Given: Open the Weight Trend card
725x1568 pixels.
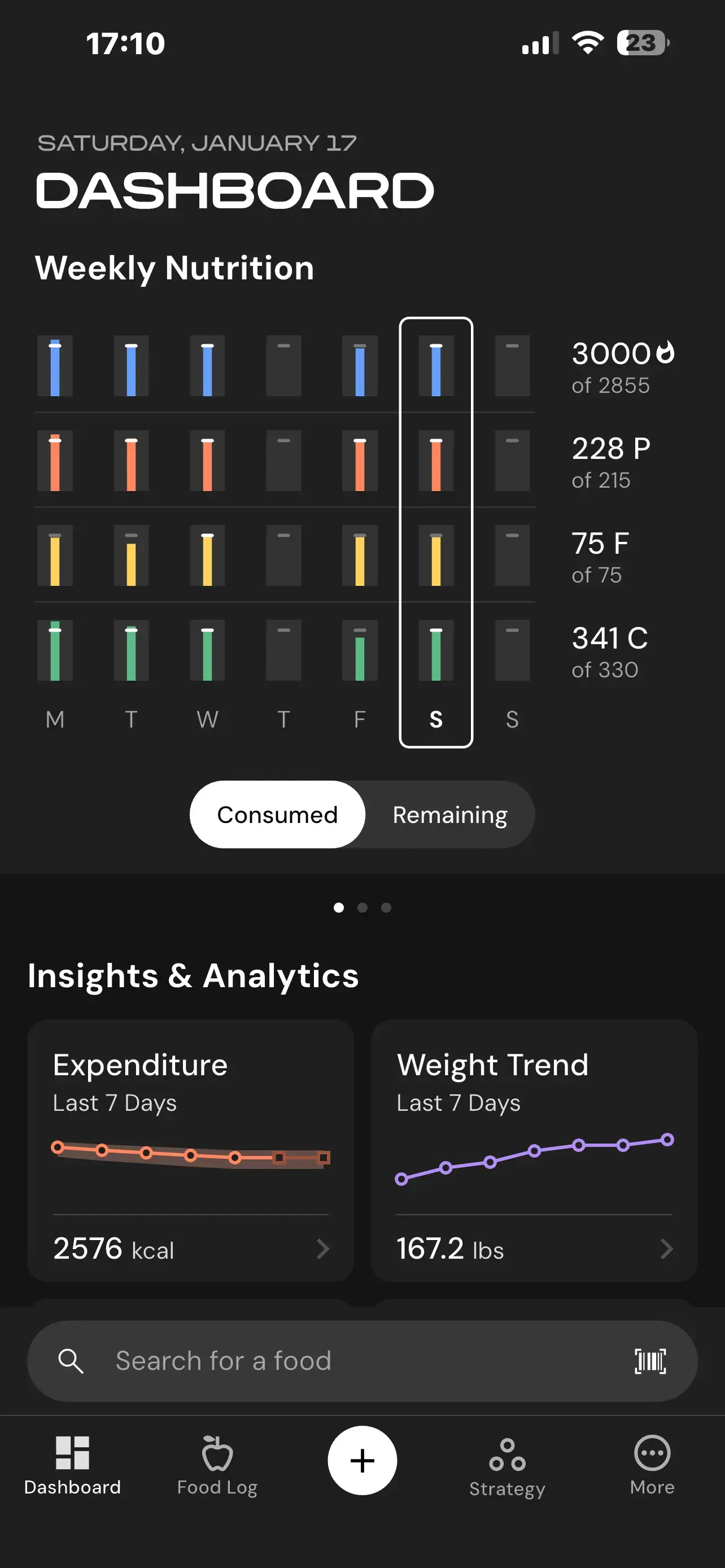Looking at the screenshot, I should [534, 1149].
